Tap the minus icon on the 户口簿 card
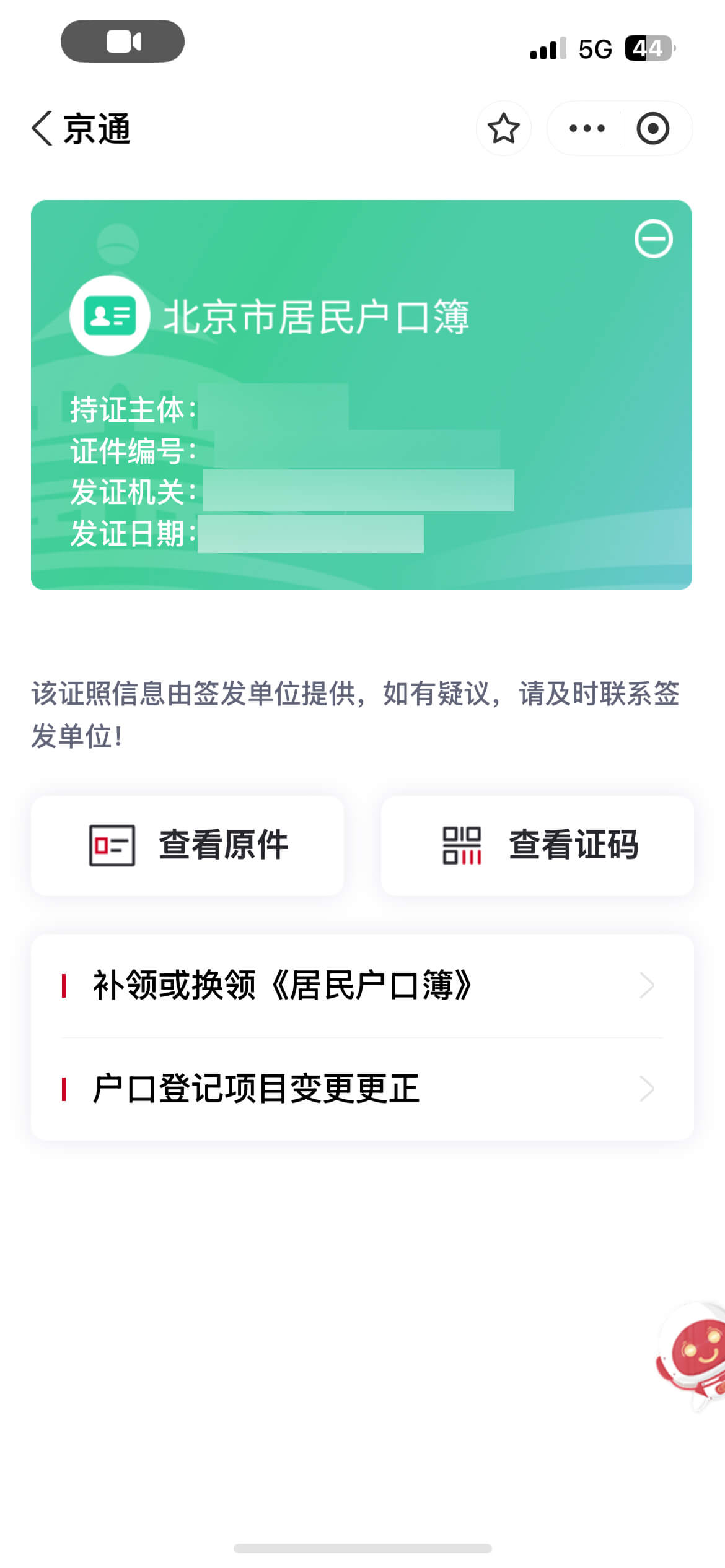The image size is (725, 1568). coord(653,239)
